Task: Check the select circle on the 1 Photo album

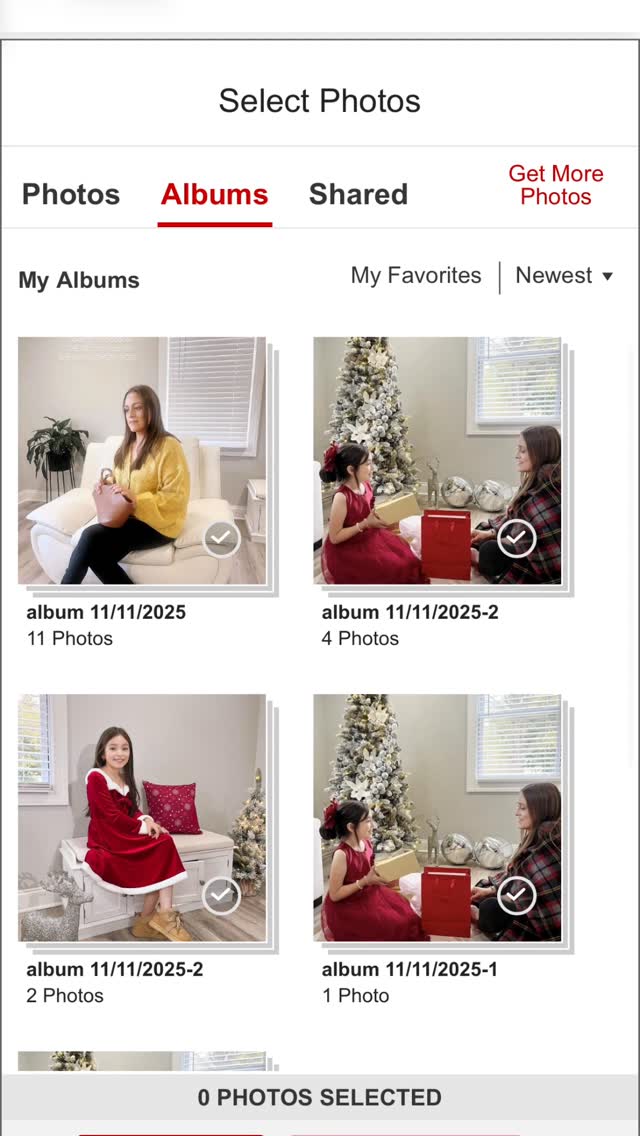Action: [516, 896]
